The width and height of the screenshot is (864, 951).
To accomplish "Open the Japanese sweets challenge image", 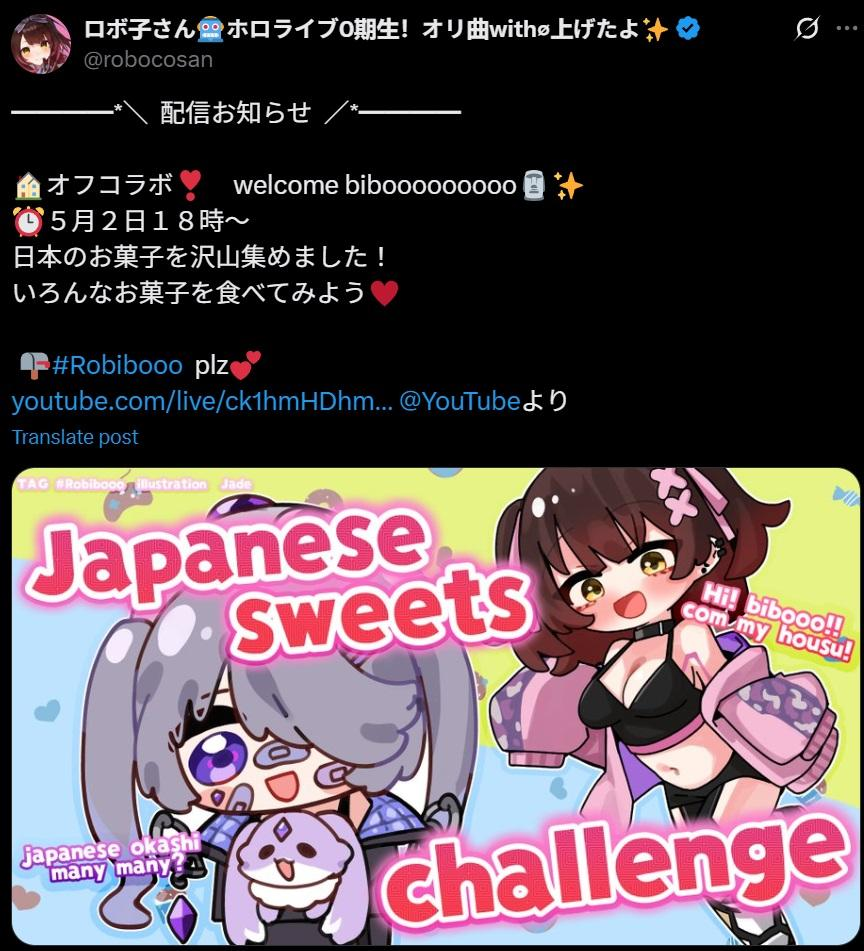I will [x=432, y=706].
